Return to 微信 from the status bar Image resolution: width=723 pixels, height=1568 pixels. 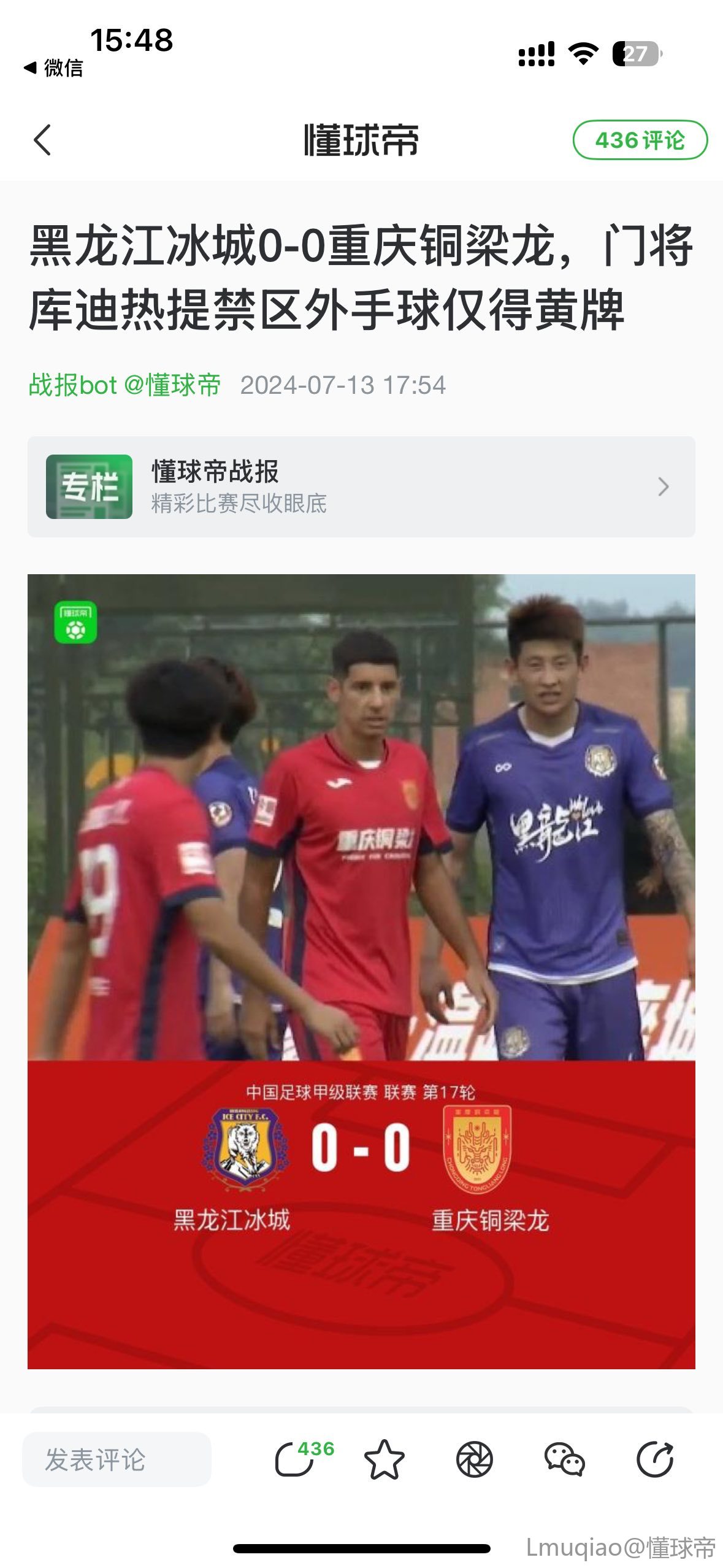click(54, 67)
